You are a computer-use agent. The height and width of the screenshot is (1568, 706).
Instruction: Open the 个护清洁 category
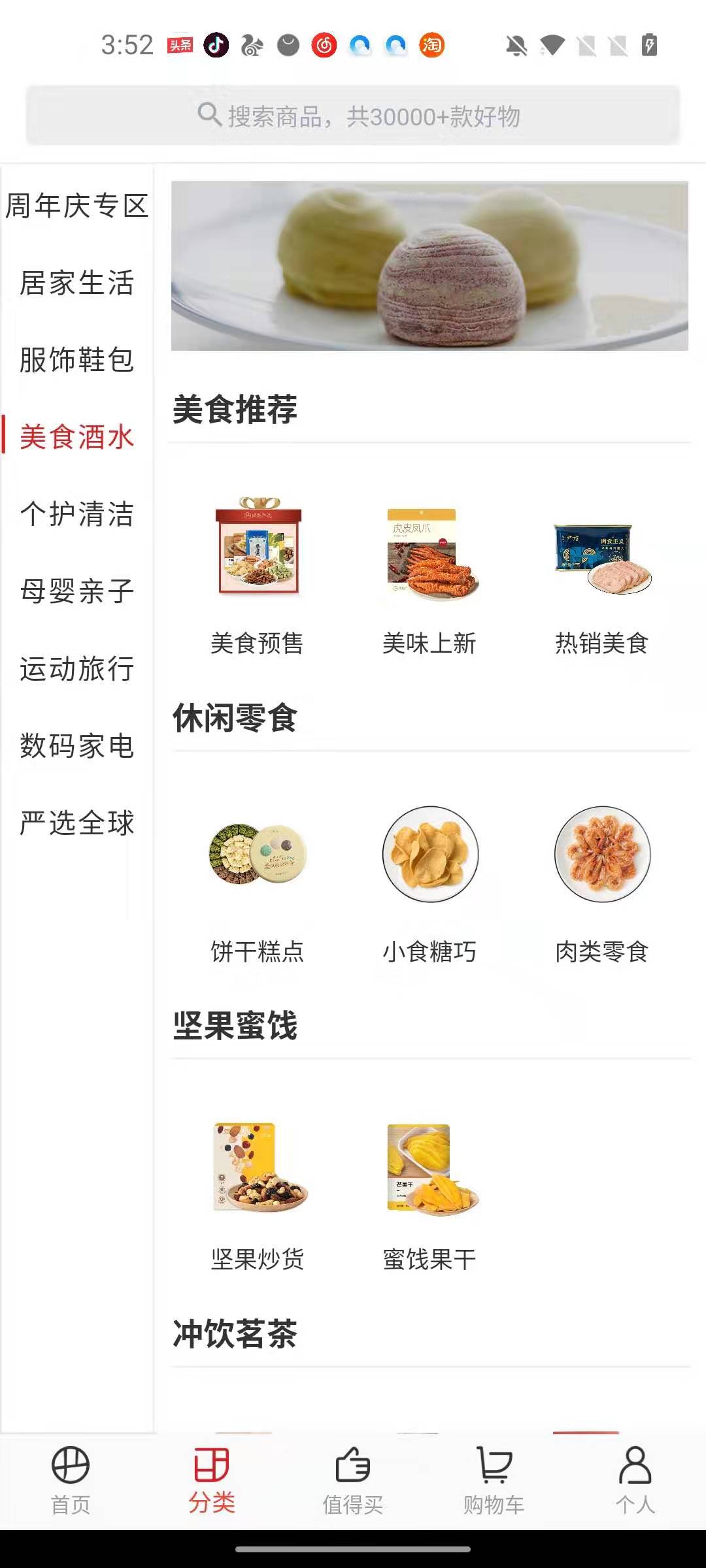(x=77, y=514)
